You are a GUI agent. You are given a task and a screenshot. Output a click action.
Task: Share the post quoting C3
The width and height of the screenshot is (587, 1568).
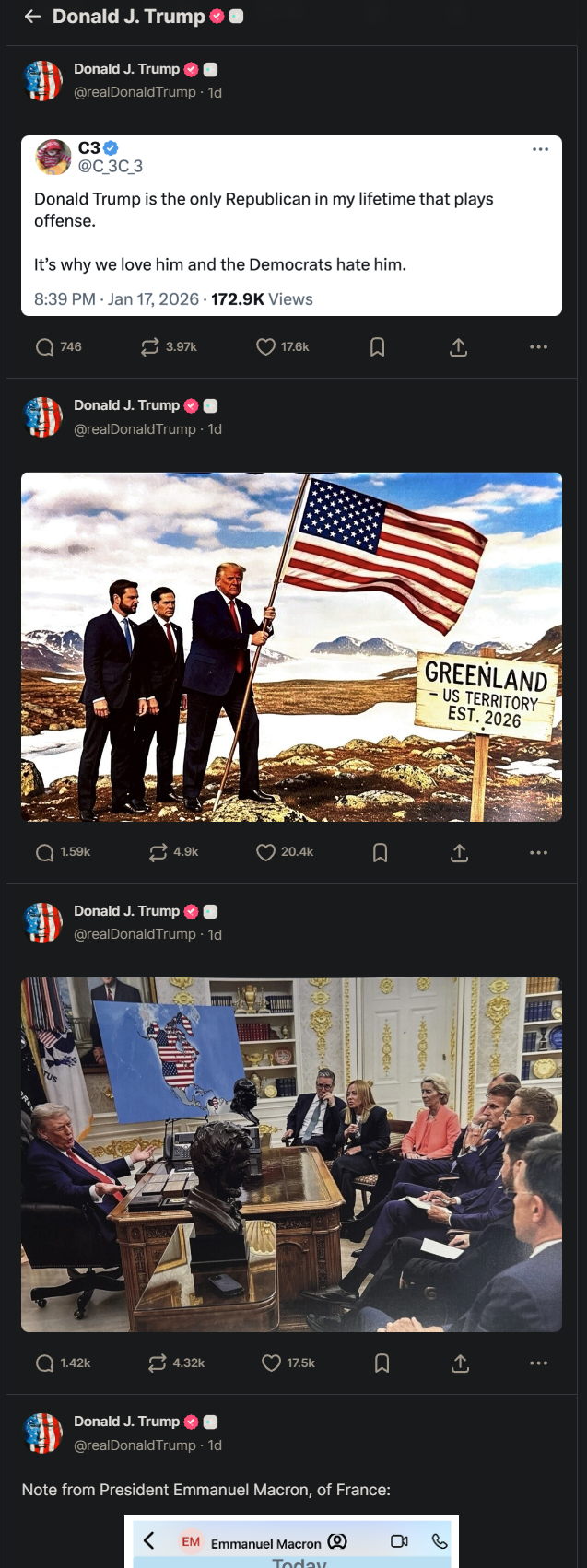pos(458,347)
